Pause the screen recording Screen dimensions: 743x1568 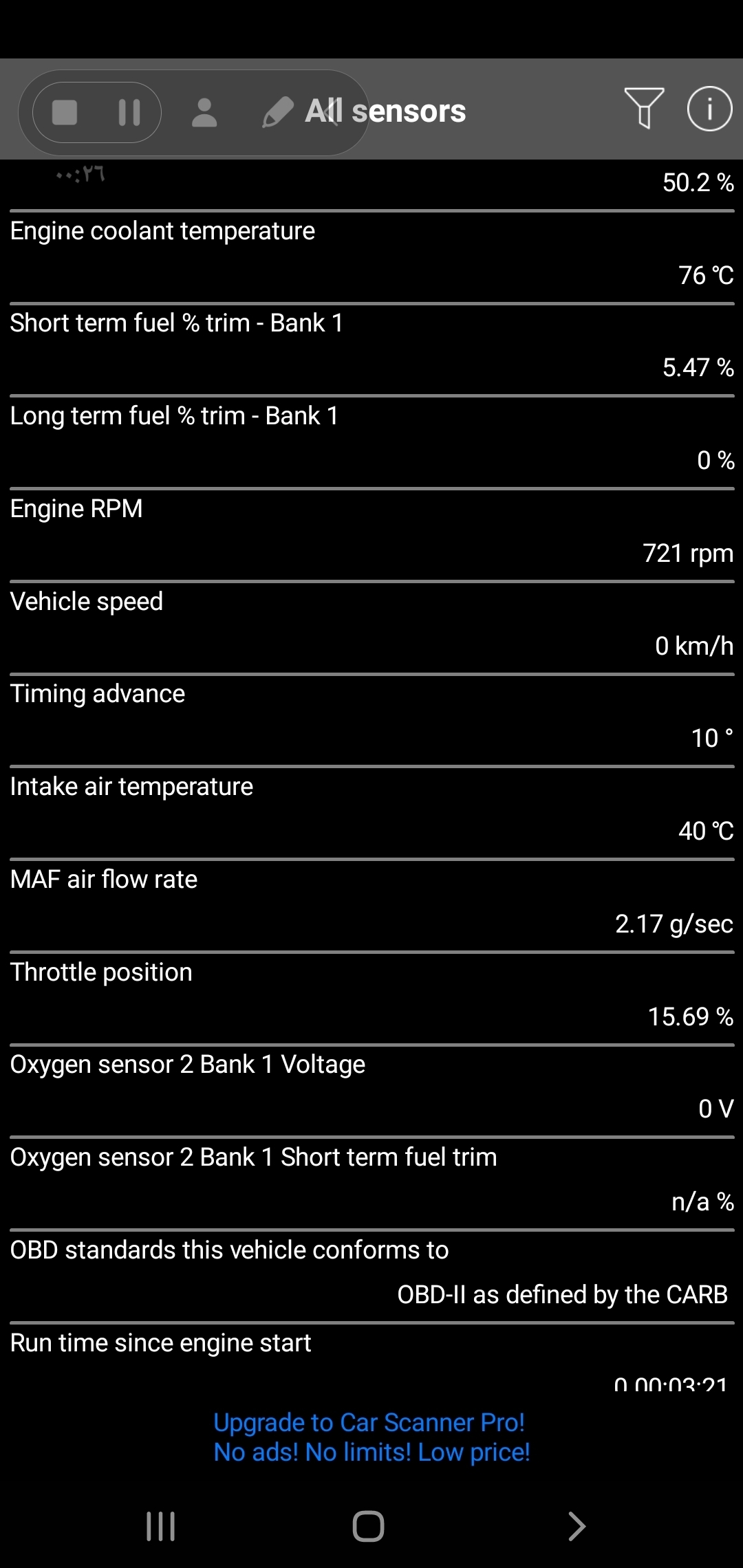[x=129, y=112]
